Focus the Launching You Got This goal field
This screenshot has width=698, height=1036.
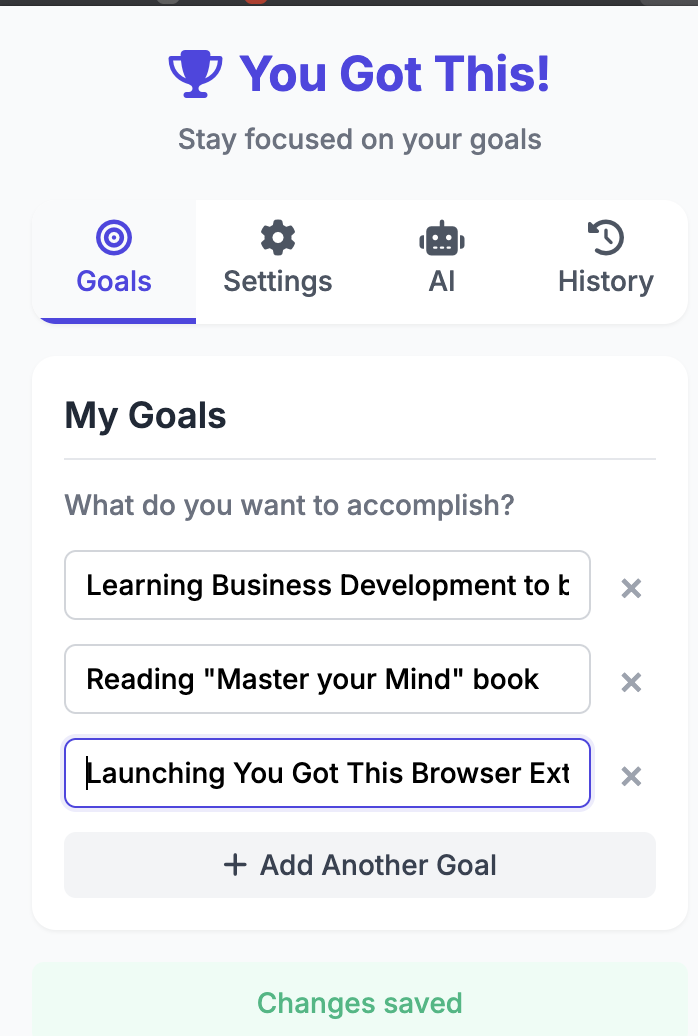coord(327,773)
